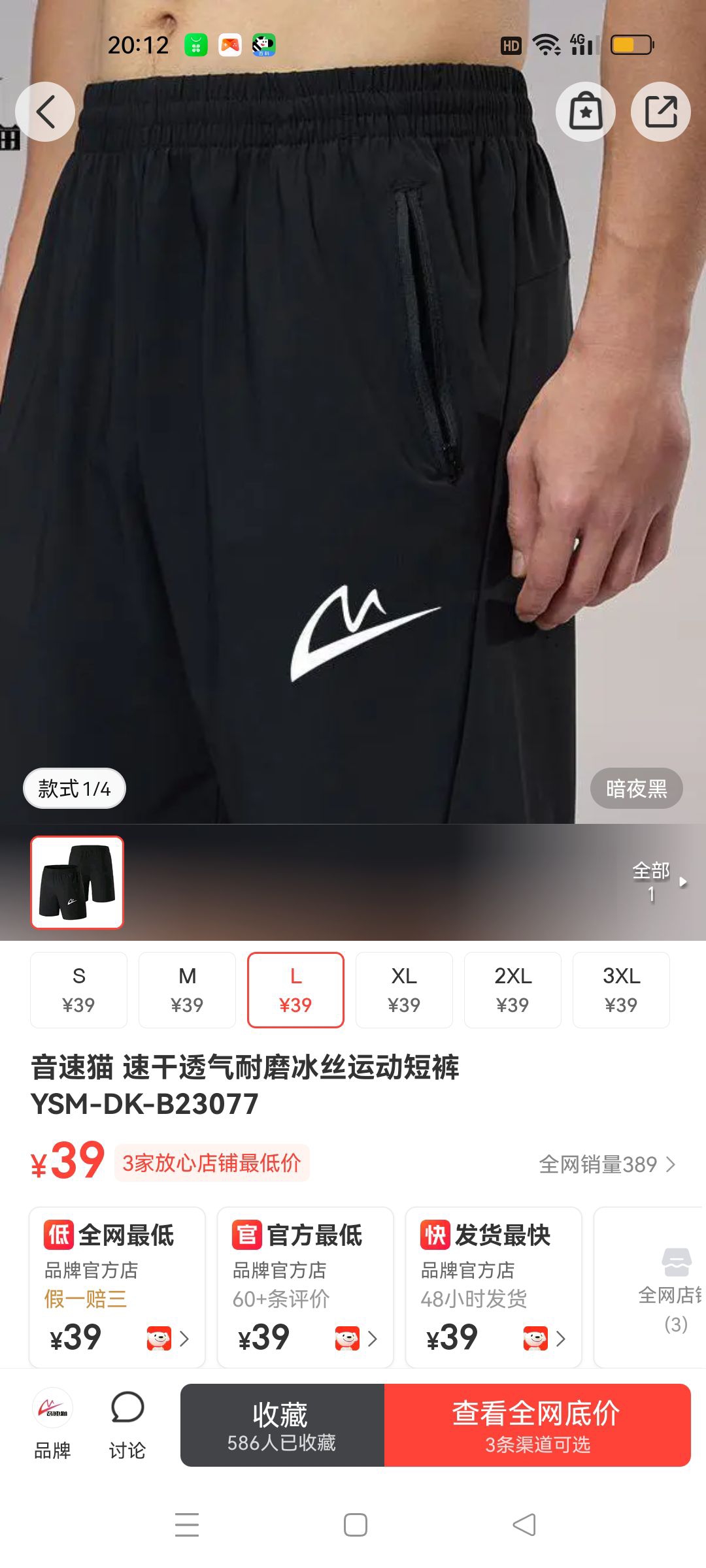
Task: Pick size 2XL
Action: tap(513, 990)
